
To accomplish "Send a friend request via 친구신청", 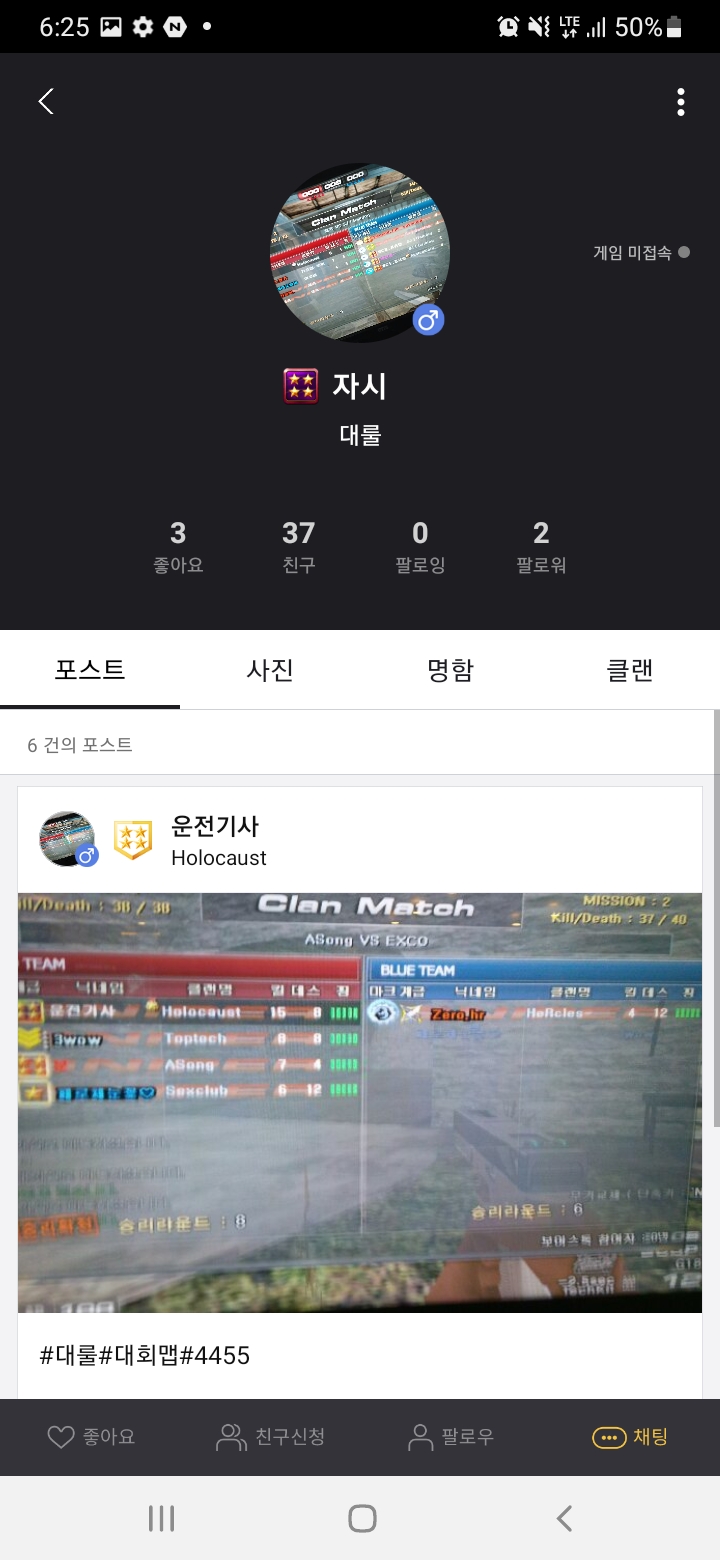I will point(271,1437).
